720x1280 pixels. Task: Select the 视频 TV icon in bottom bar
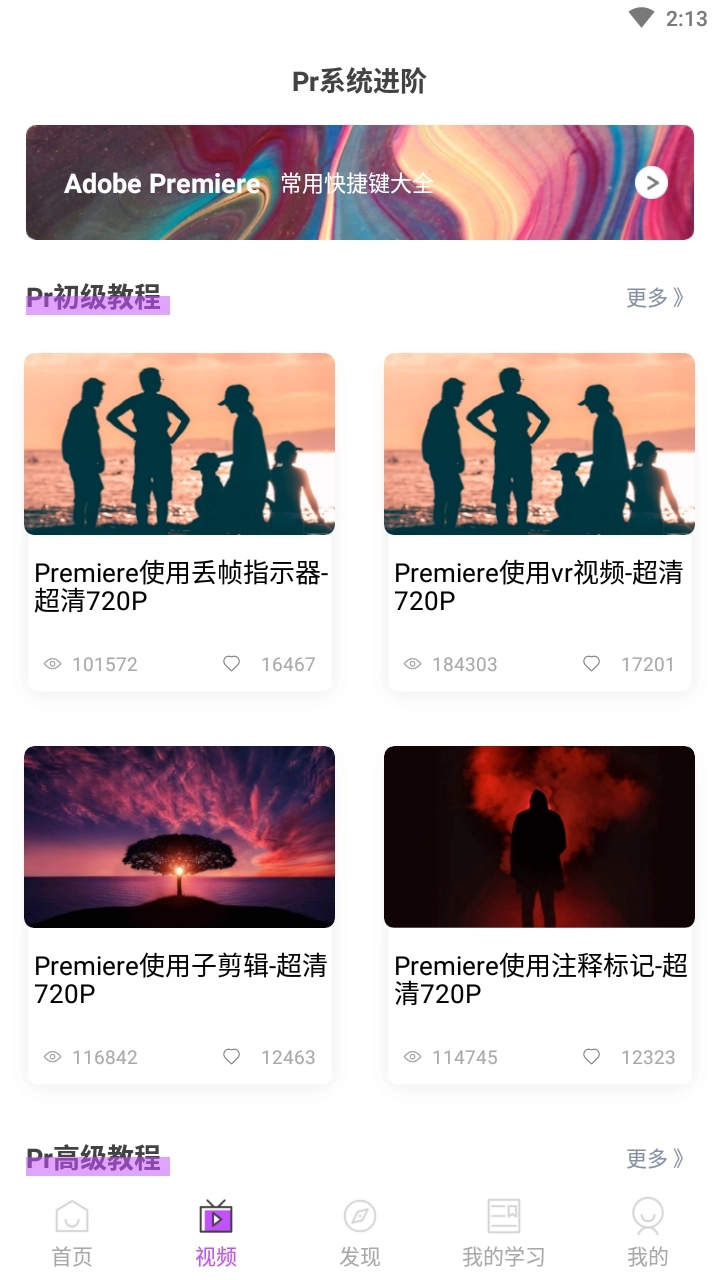pos(215,1216)
